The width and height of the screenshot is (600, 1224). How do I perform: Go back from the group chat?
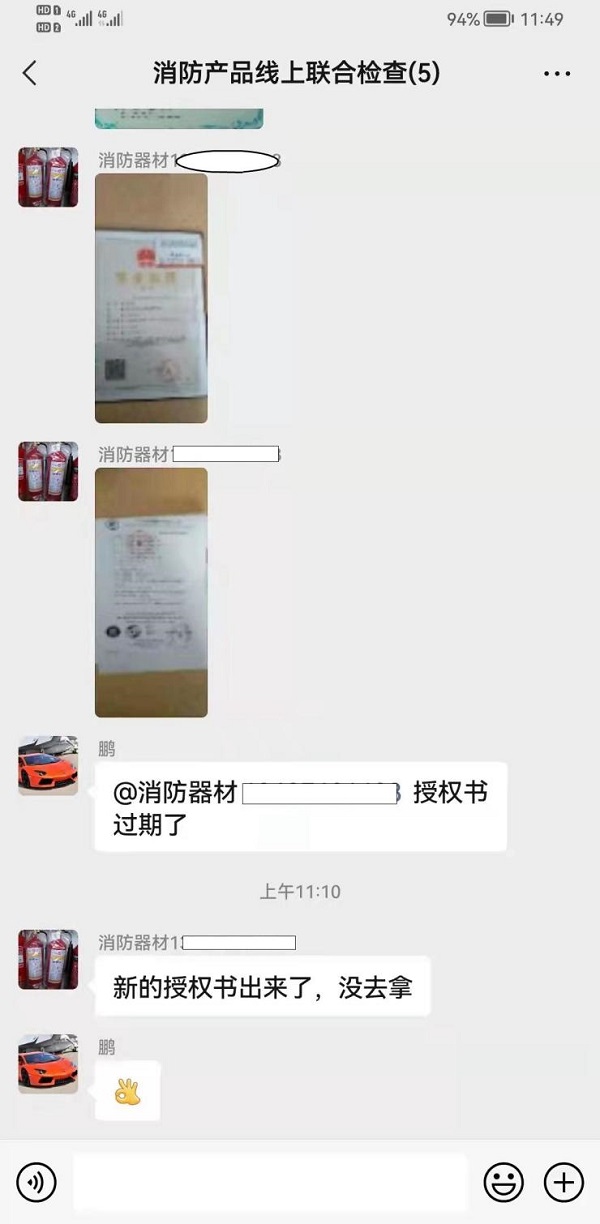29,73
